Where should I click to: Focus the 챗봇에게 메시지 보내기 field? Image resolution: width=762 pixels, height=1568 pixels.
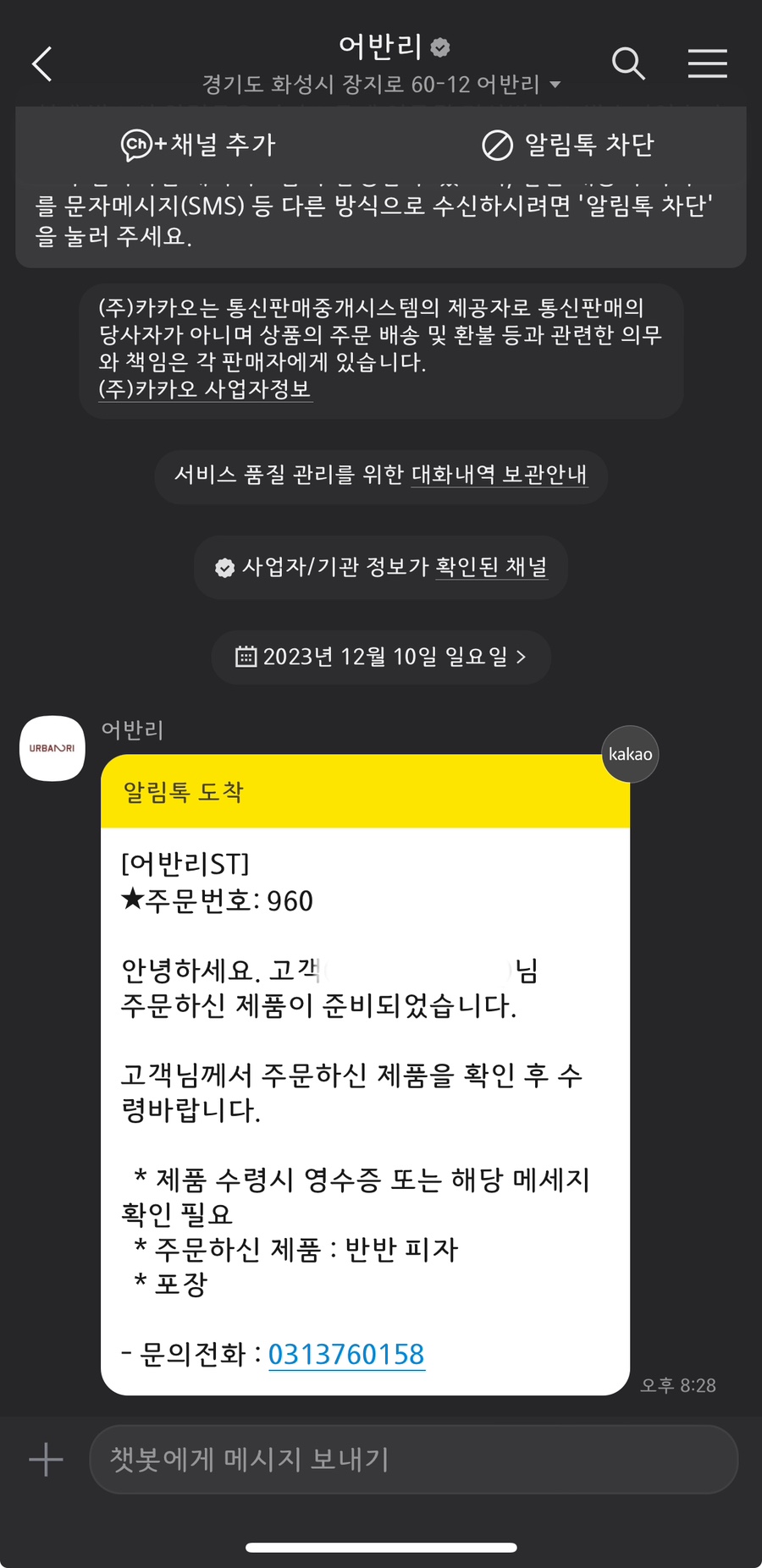[413, 1460]
